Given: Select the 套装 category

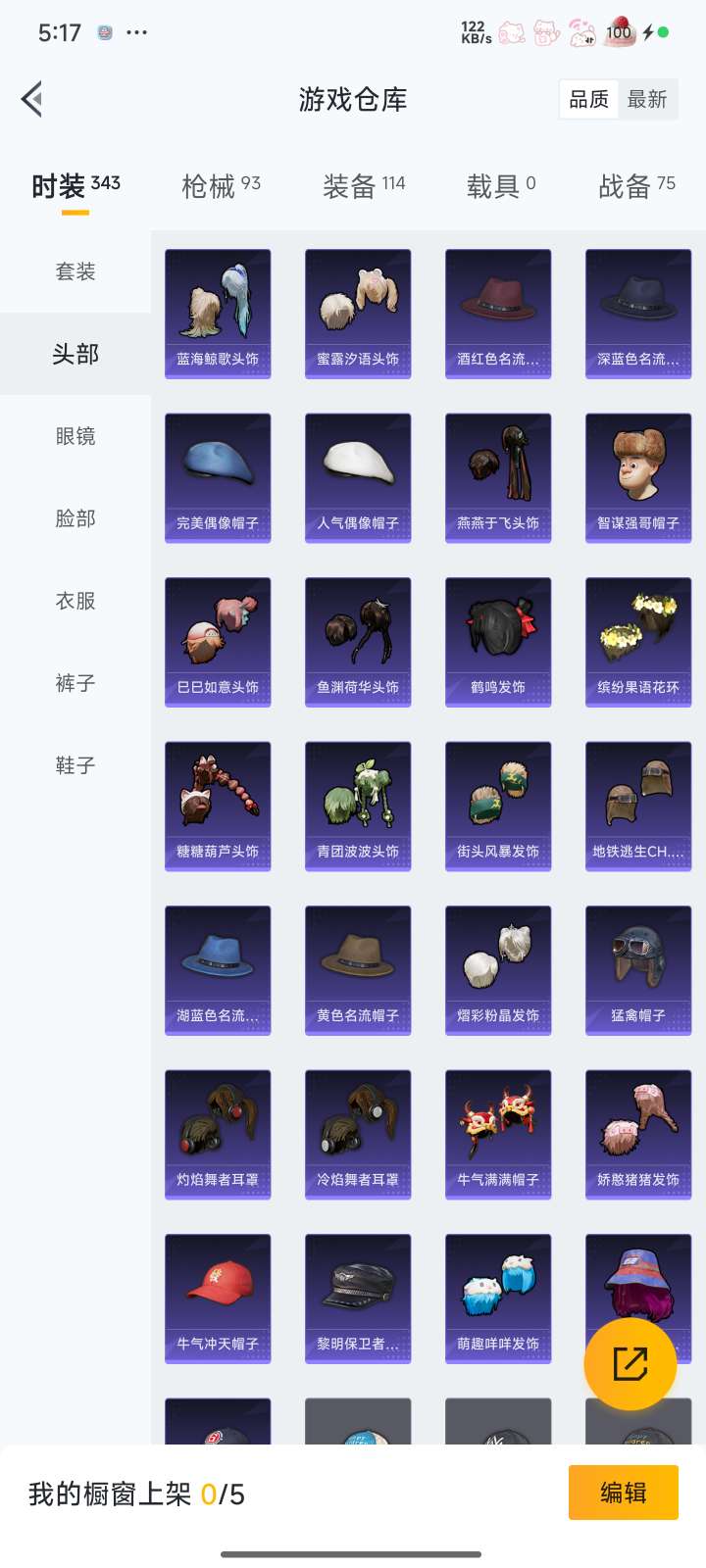Looking at the screenshot, I should [x=76, y=271].
